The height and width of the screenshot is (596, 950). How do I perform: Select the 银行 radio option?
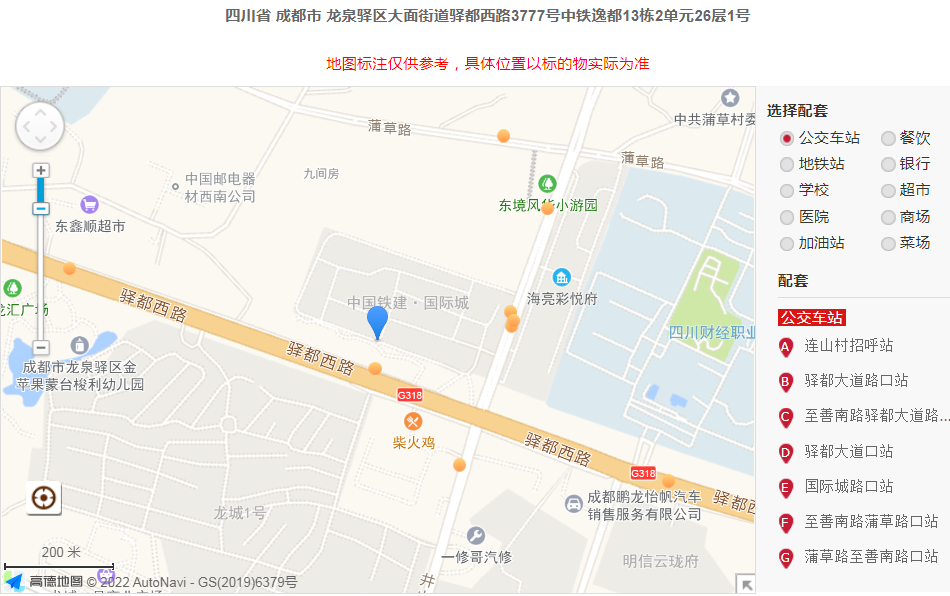888,164
